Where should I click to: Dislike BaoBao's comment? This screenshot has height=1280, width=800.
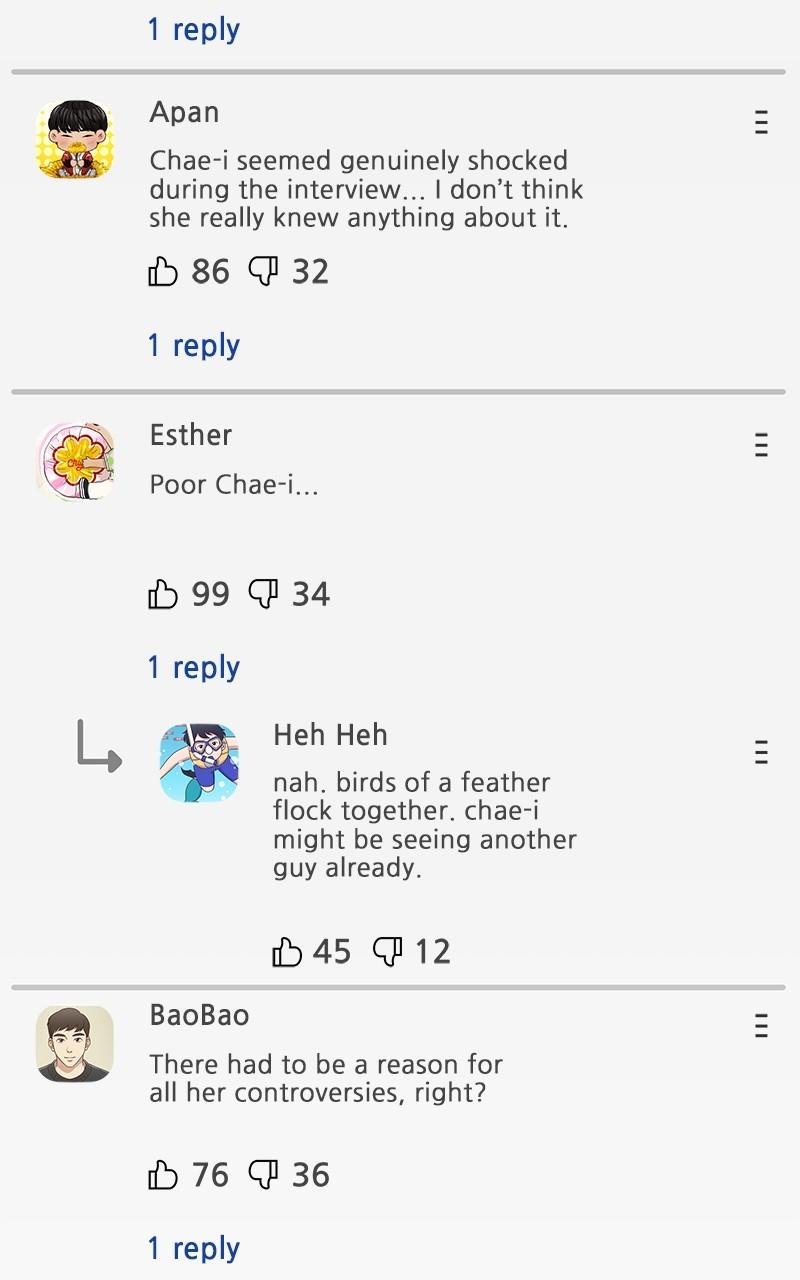[263, 1175]
